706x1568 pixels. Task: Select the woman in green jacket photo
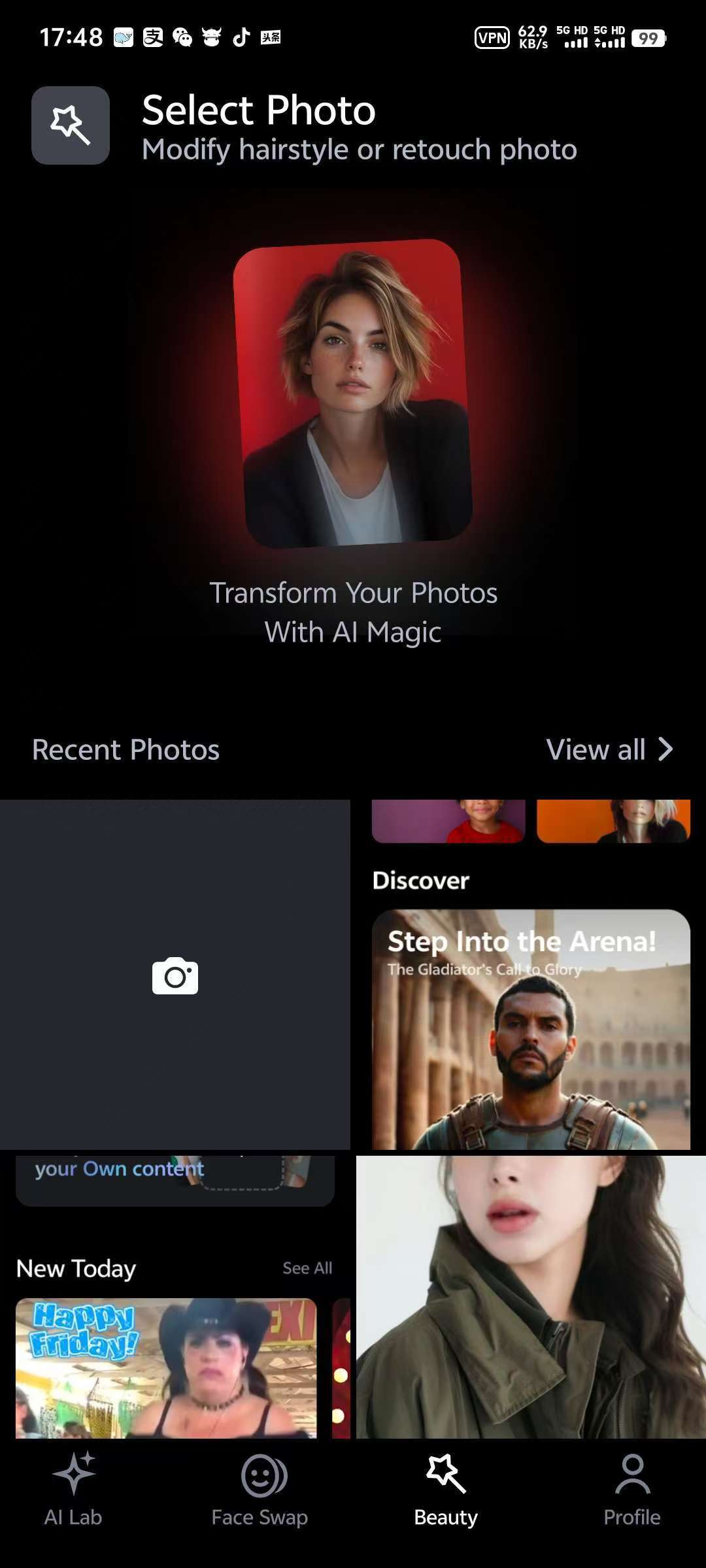click(531, 1296)
